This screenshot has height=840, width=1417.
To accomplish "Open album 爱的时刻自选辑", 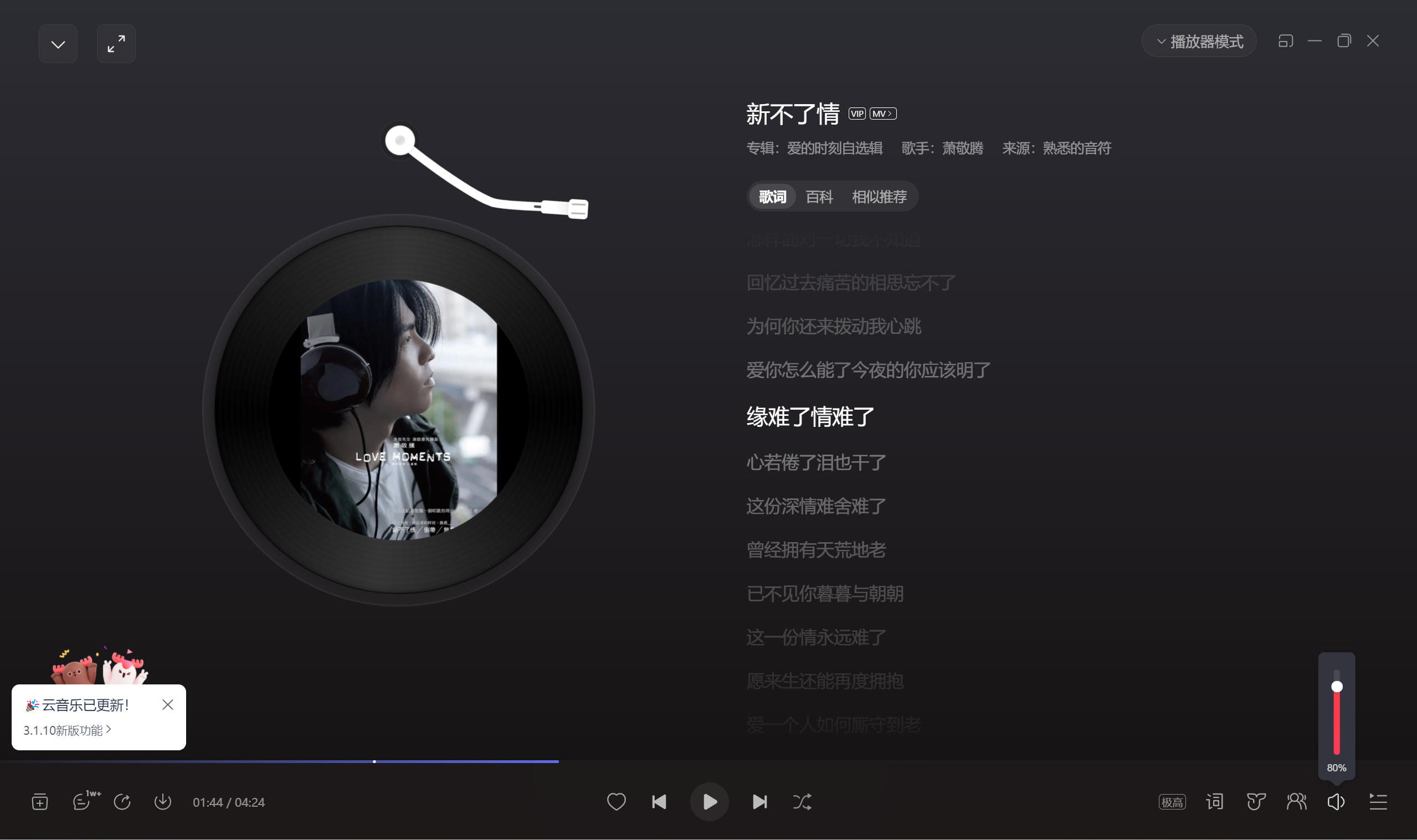I will tap(834, 148).
